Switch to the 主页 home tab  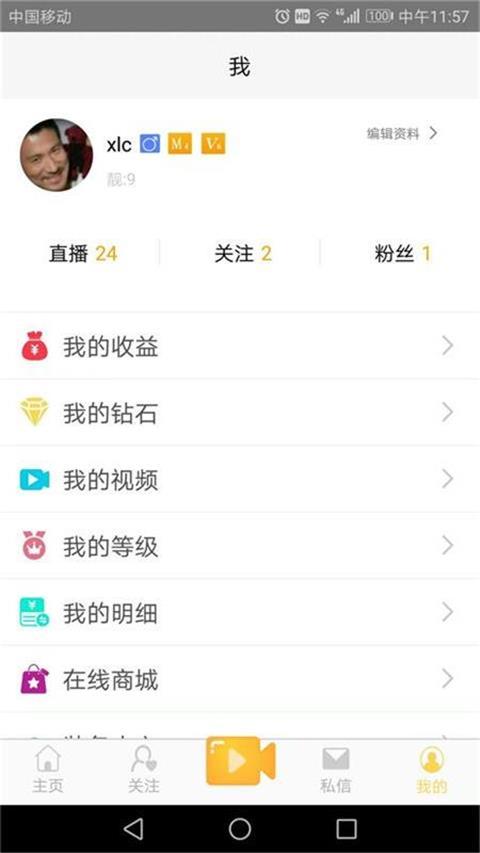coord(48,770)
